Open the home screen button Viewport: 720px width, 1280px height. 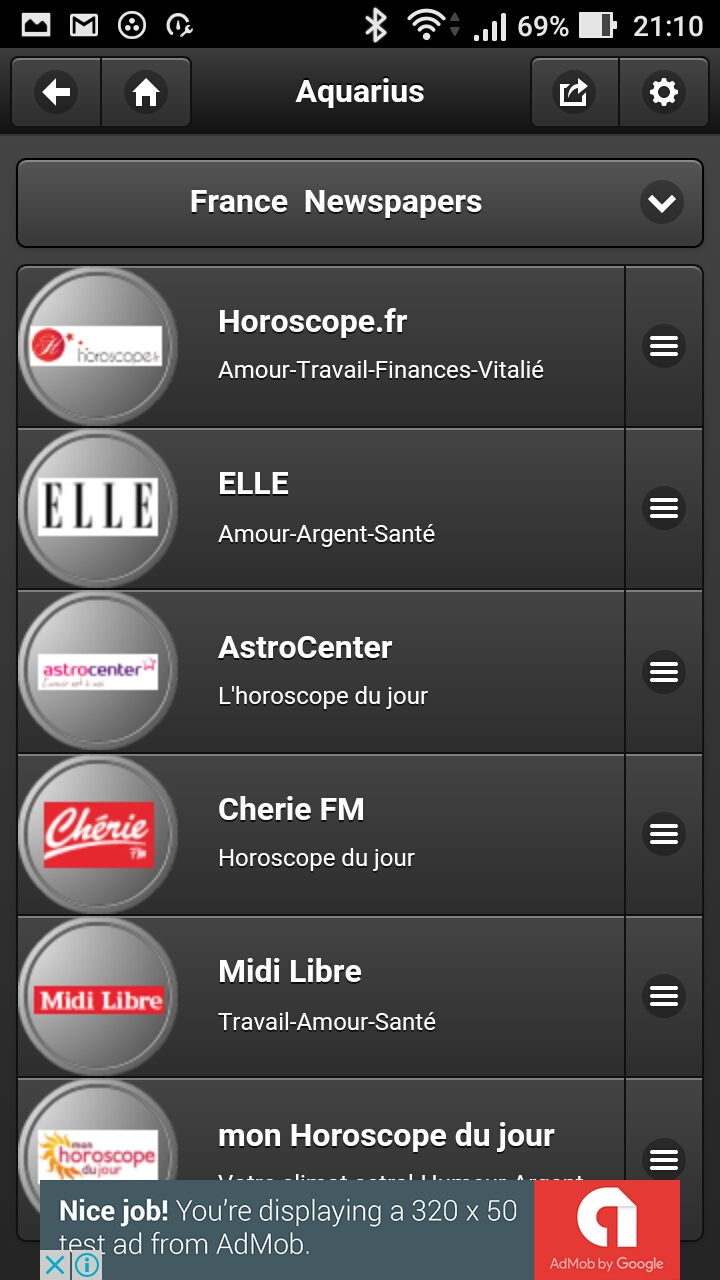pos(146,93)
